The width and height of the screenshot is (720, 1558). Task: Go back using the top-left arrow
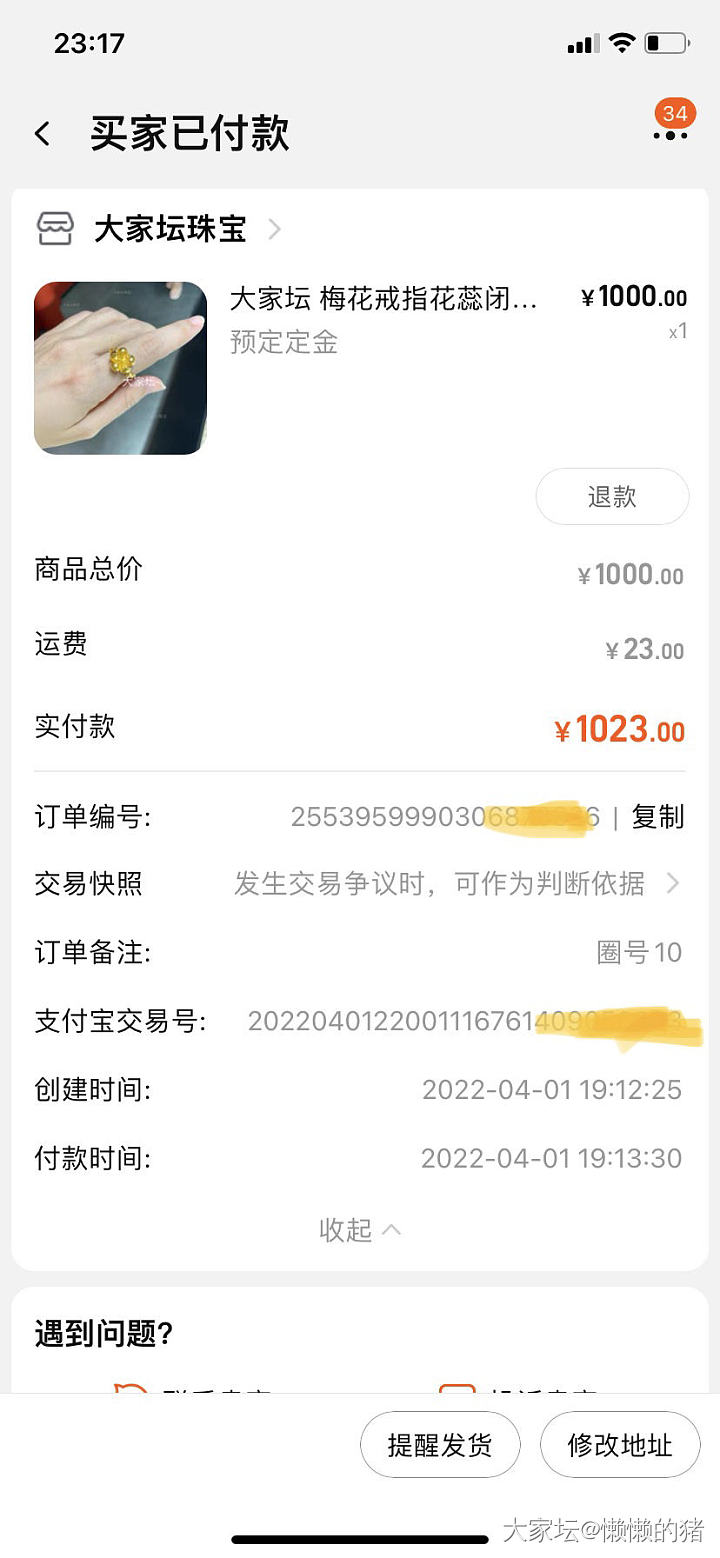coord(42,134)
